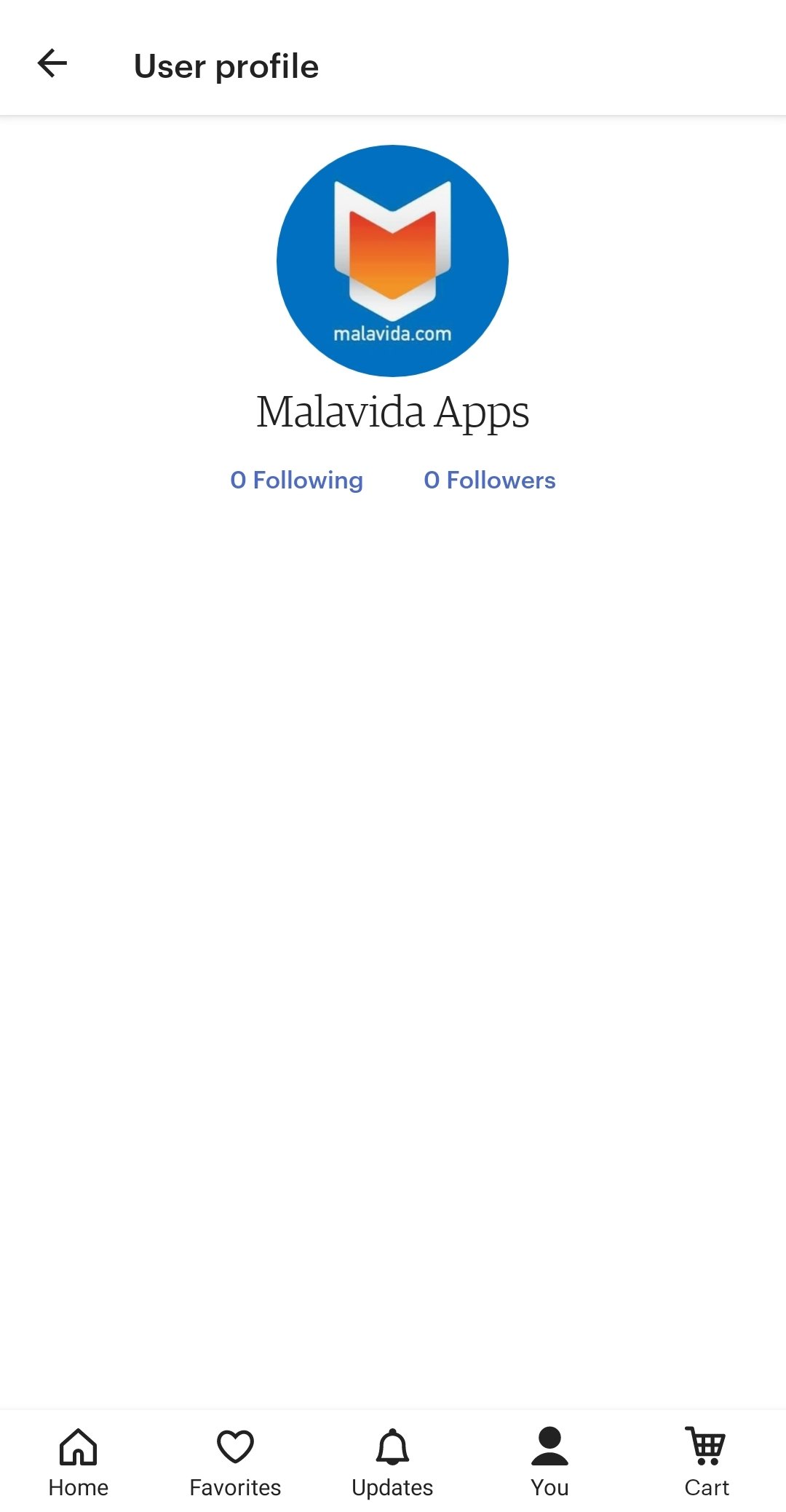Open the Favorites tab

(235, 1462)
